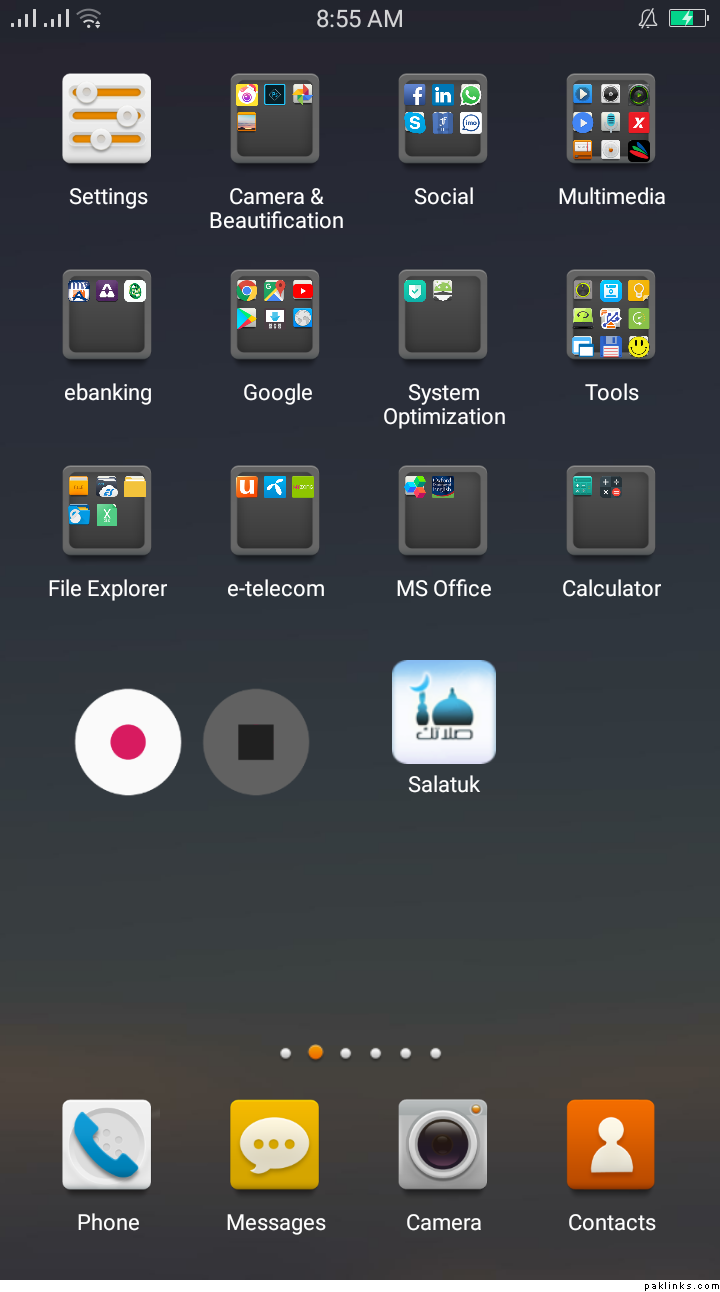Launch the Salatuk app

(x=443, y=712)
